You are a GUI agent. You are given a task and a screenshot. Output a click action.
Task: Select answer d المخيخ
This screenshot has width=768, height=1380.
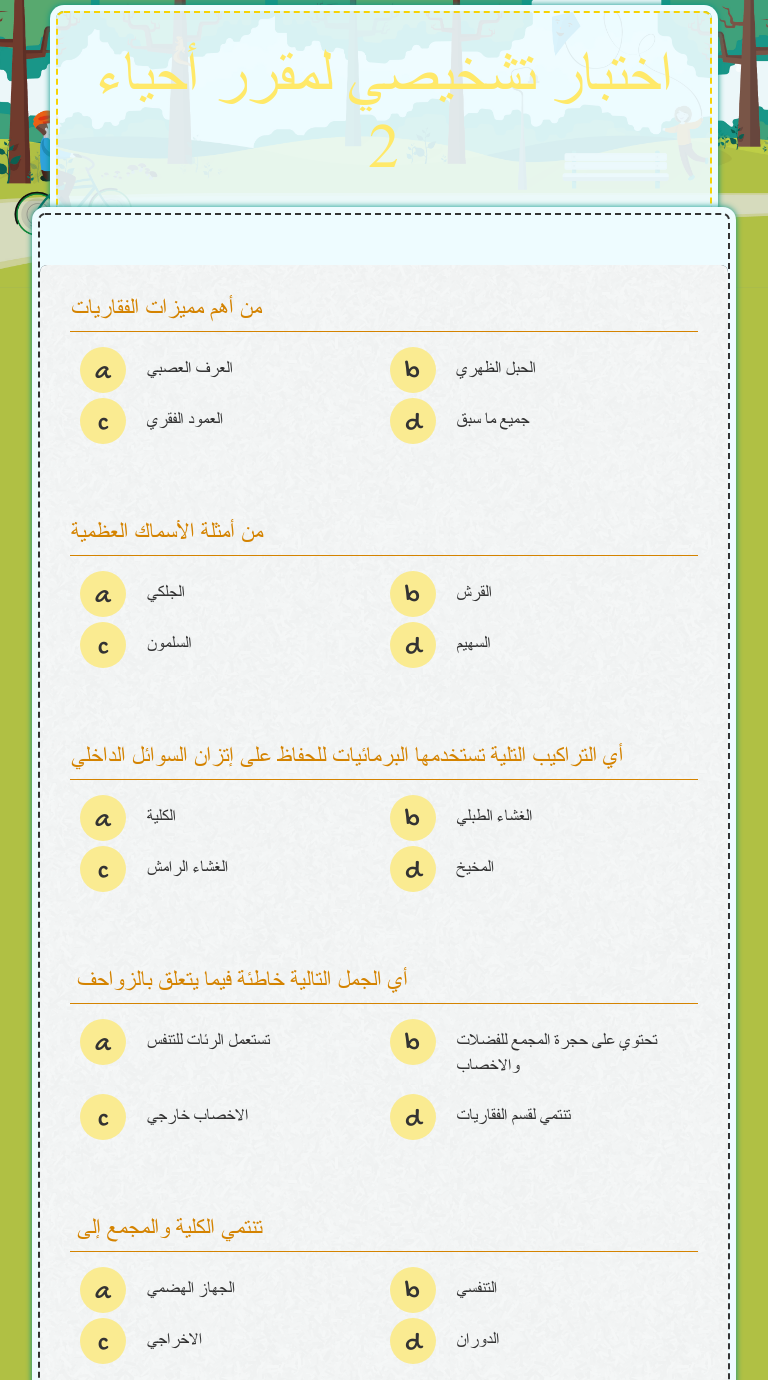[x=413, y=869]
